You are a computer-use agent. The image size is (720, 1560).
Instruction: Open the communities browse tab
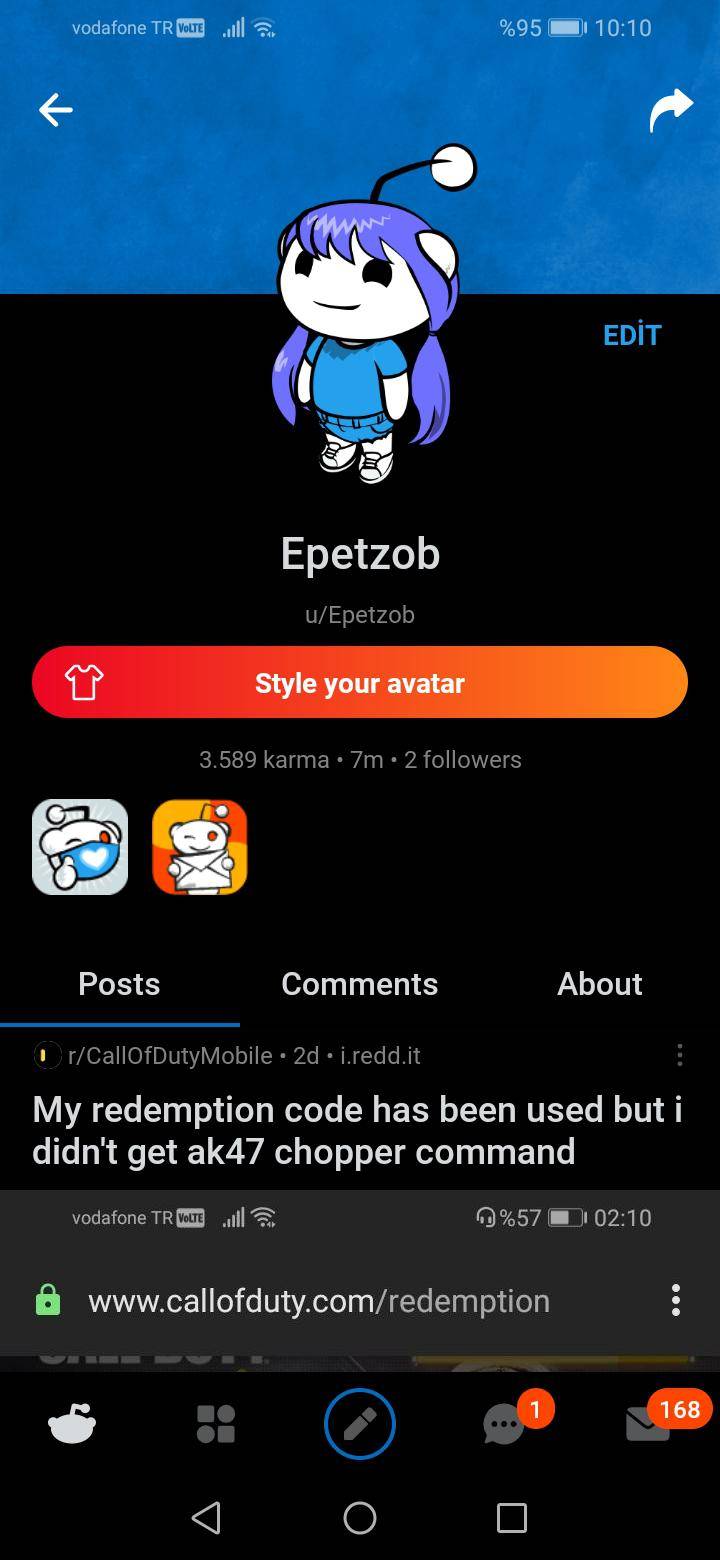pos(216,1424)
